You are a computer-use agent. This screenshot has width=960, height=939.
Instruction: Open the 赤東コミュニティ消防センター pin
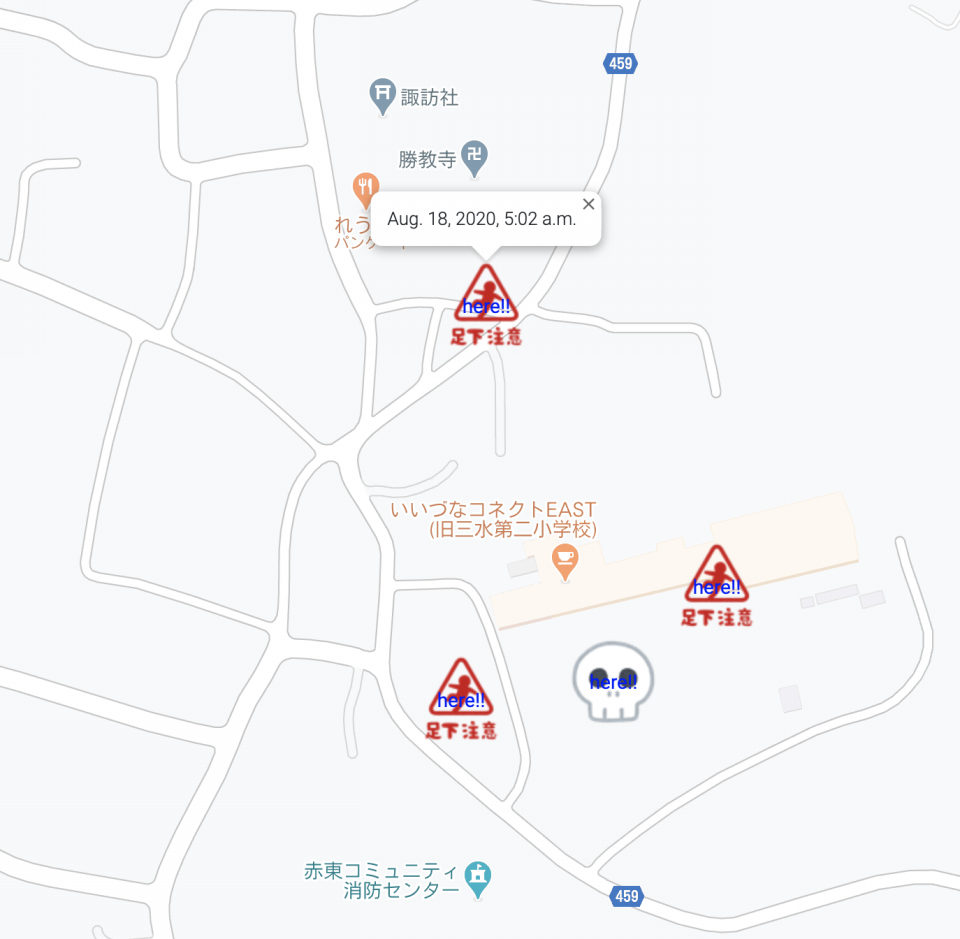(x=480, y=878)
